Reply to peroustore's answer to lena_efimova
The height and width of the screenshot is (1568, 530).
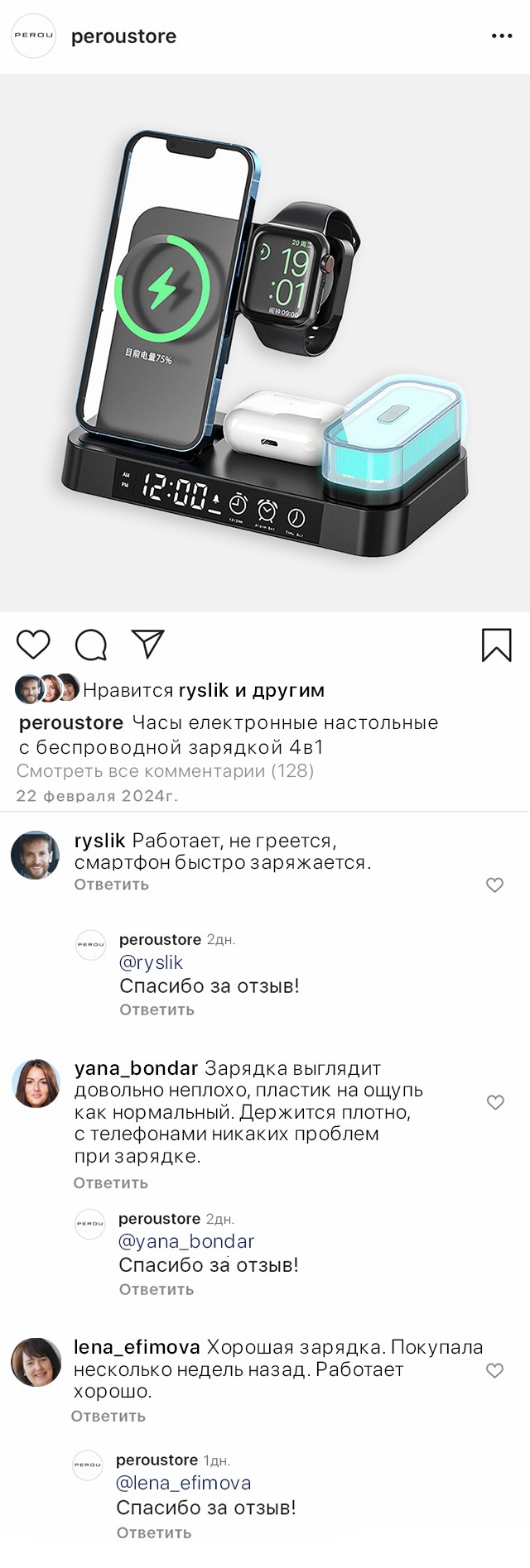tap(153, 1532)
